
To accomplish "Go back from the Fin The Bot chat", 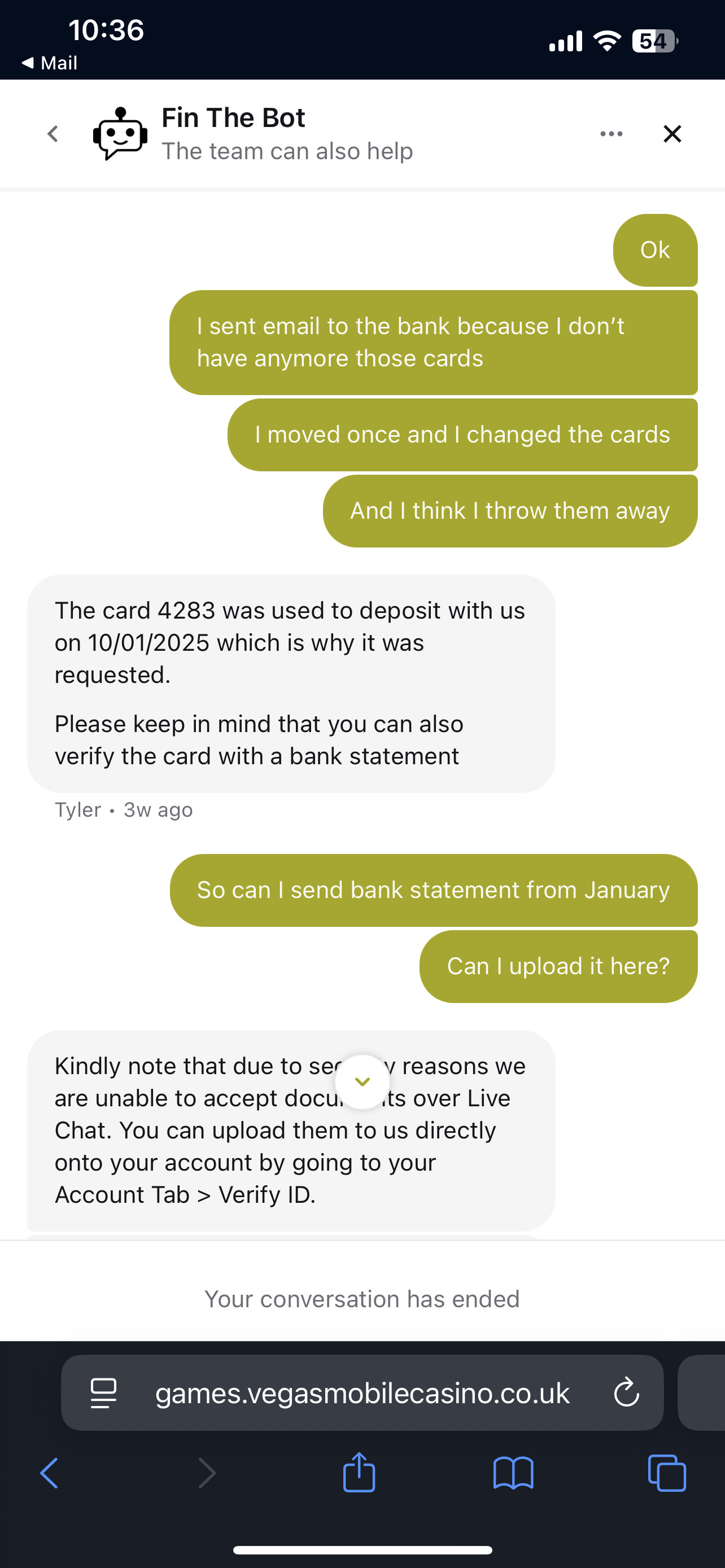I will (53, 134).
